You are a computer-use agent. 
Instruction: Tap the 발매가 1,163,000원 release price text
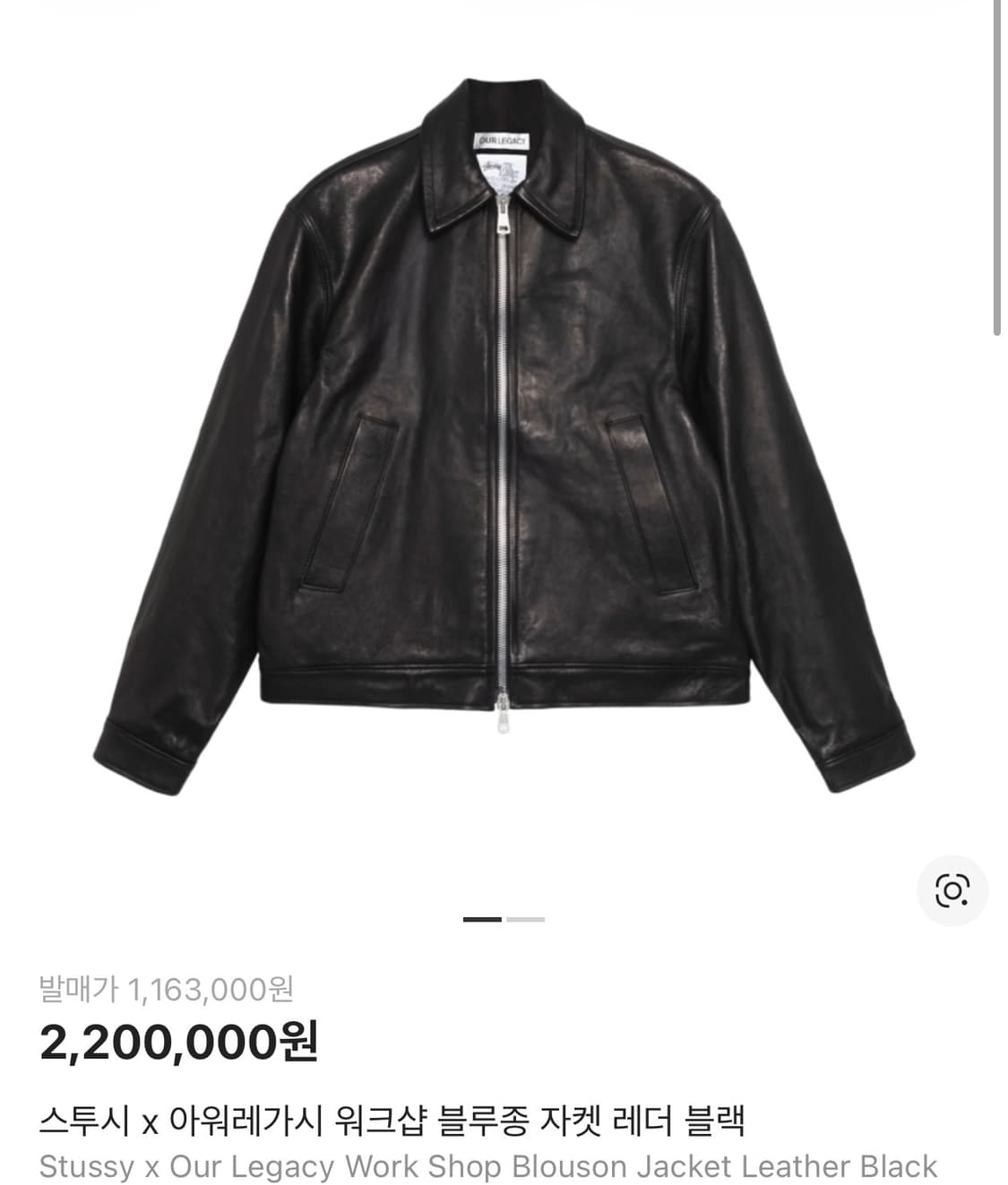click(x=170, y=989)
